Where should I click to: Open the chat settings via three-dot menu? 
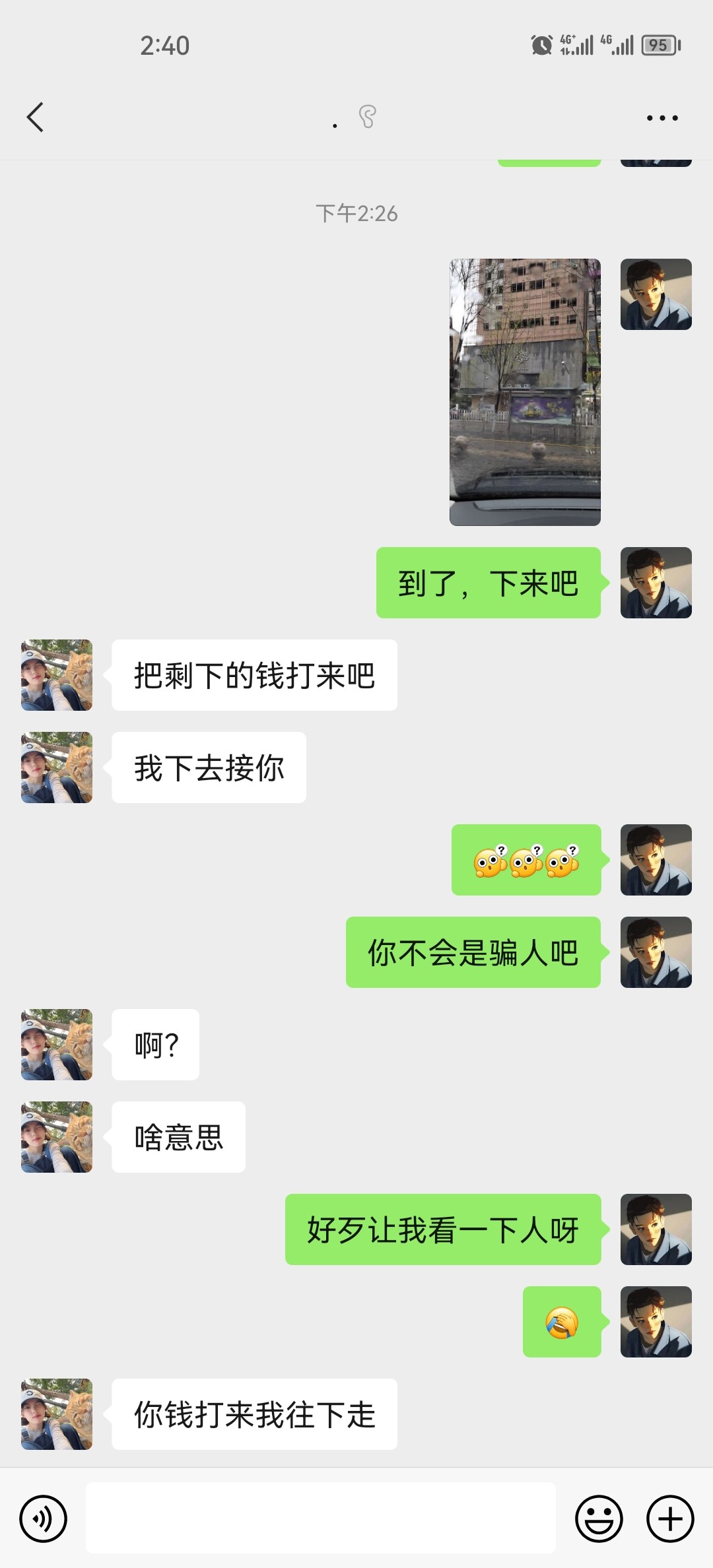point(663,117)
